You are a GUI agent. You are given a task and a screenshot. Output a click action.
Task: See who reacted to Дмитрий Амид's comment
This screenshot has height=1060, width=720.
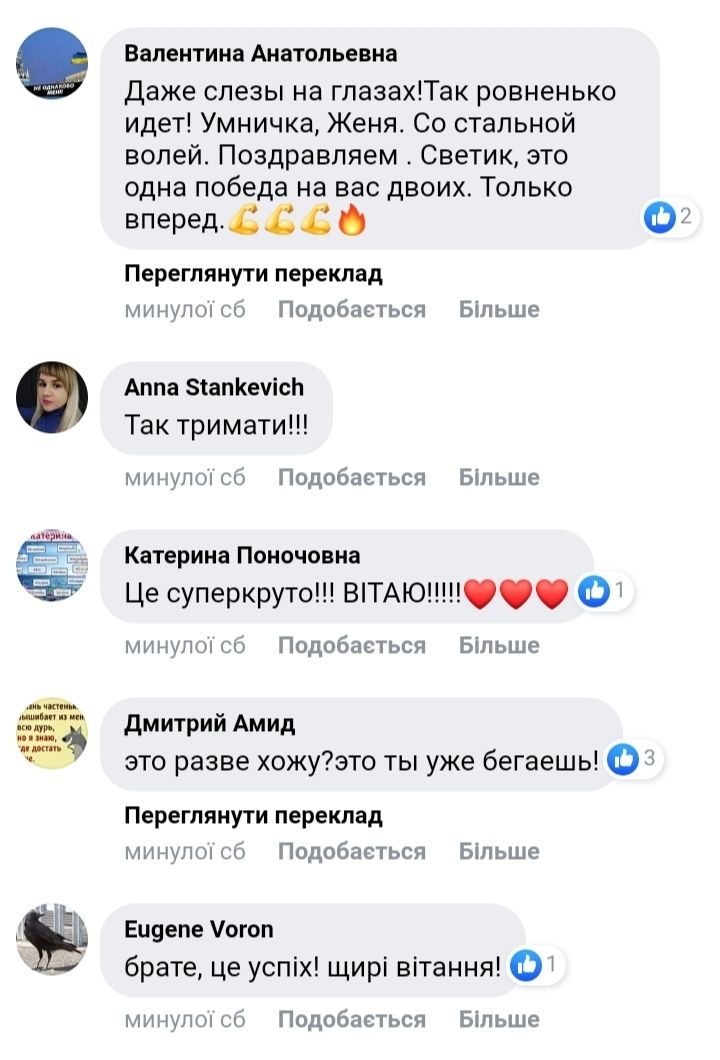(x=634, y=760)
